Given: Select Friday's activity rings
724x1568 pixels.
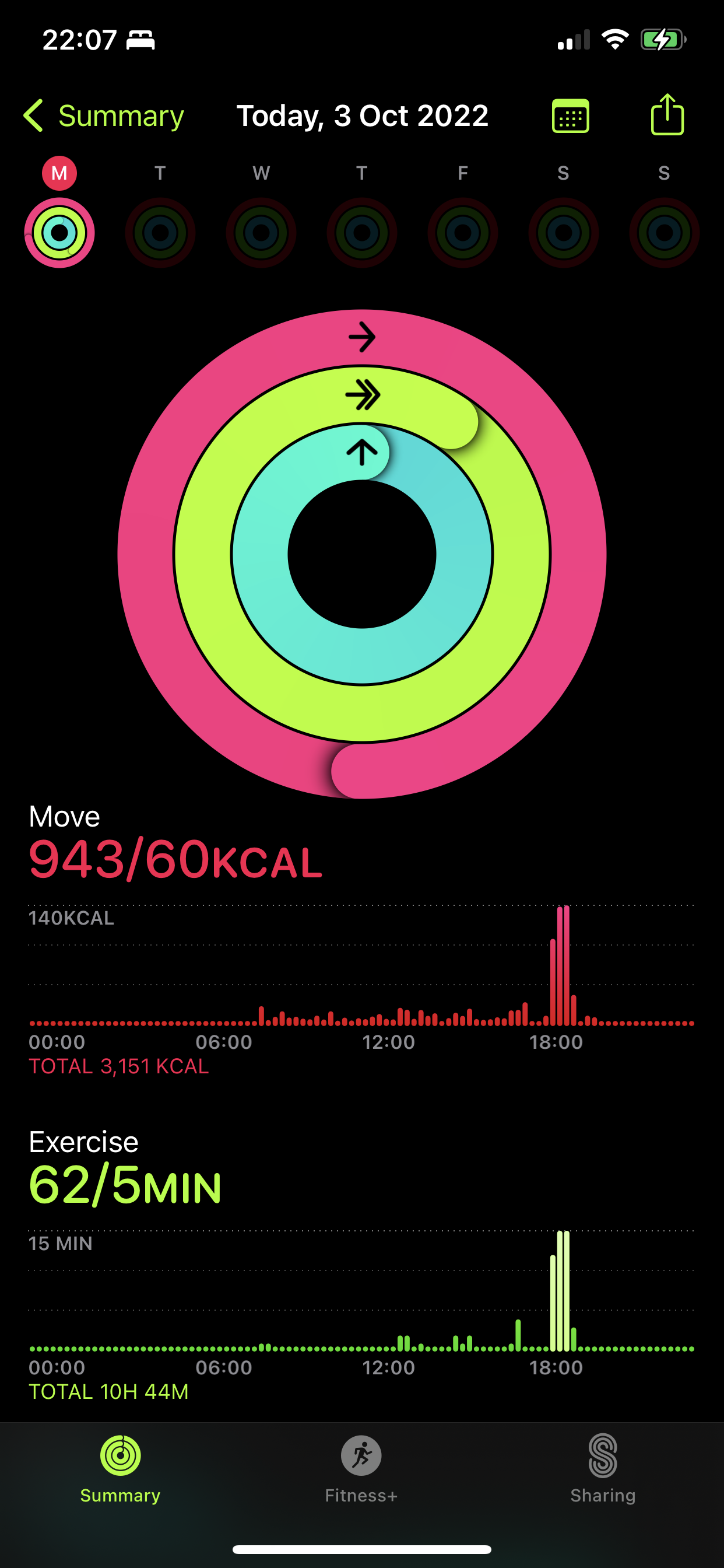Looking at the screenshot, I should tap(462, 232).
